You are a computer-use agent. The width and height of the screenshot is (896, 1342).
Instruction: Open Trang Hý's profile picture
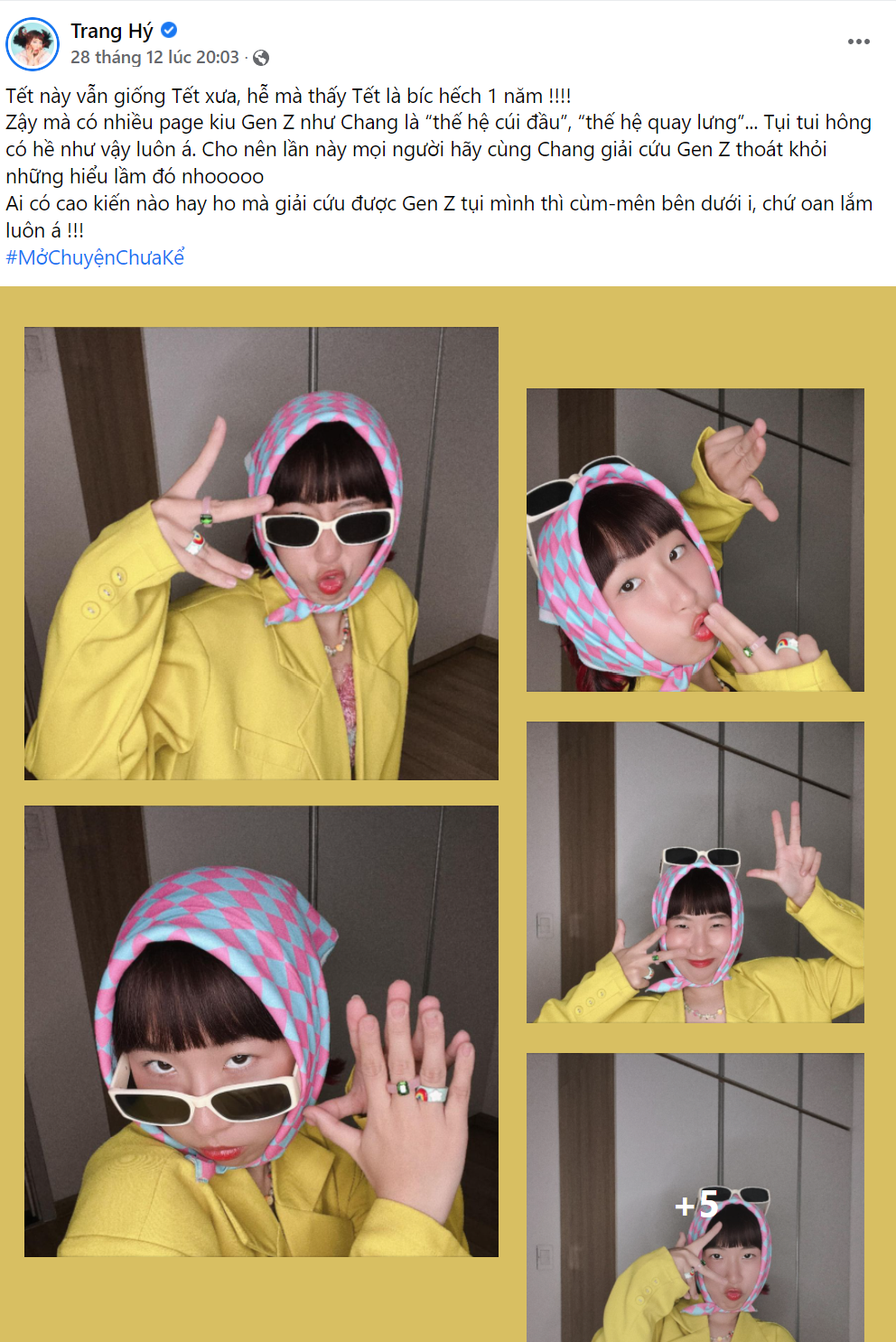pyautogui.click(x=33, y=43)
